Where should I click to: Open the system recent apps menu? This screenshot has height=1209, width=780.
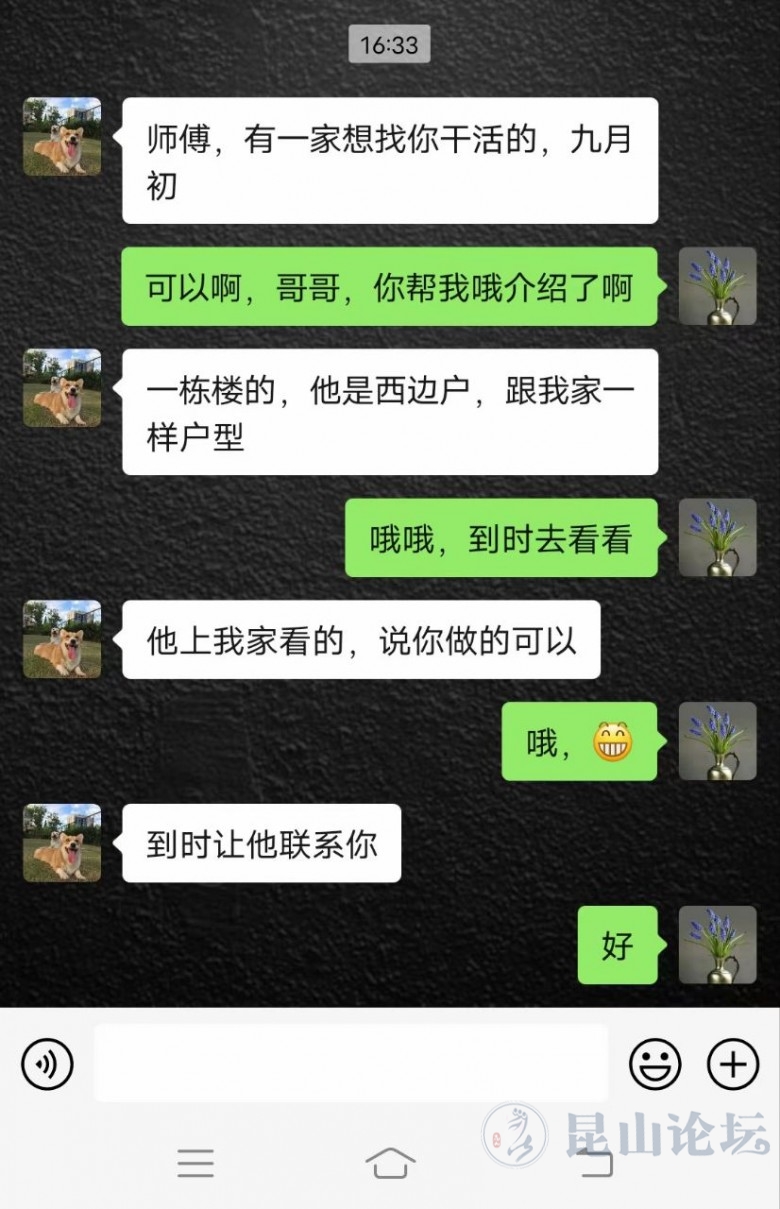click(196, 1163)
